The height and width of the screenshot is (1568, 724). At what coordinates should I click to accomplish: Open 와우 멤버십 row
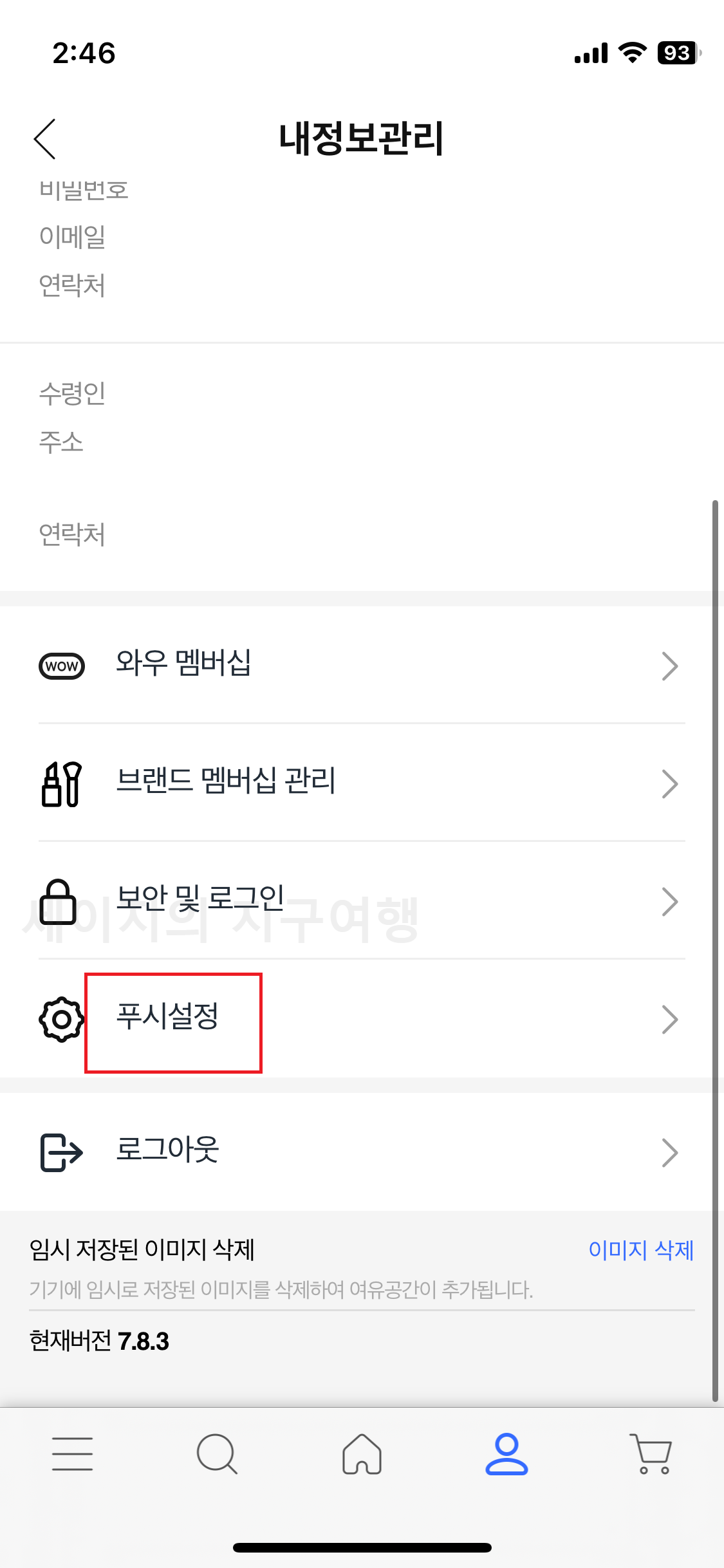coord(362,665)
